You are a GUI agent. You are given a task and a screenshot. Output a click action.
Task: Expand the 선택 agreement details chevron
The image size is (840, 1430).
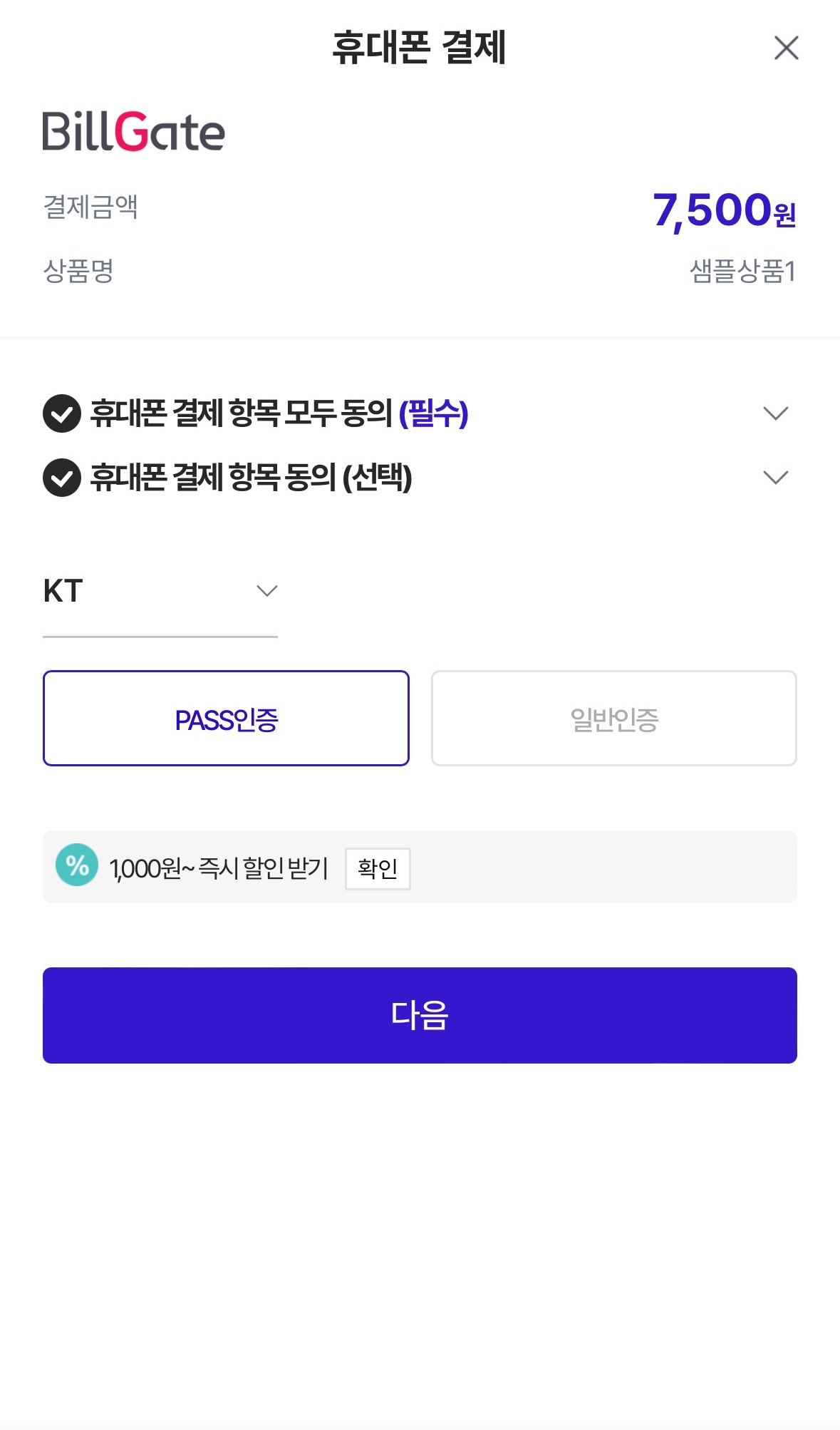click(775, 478)
